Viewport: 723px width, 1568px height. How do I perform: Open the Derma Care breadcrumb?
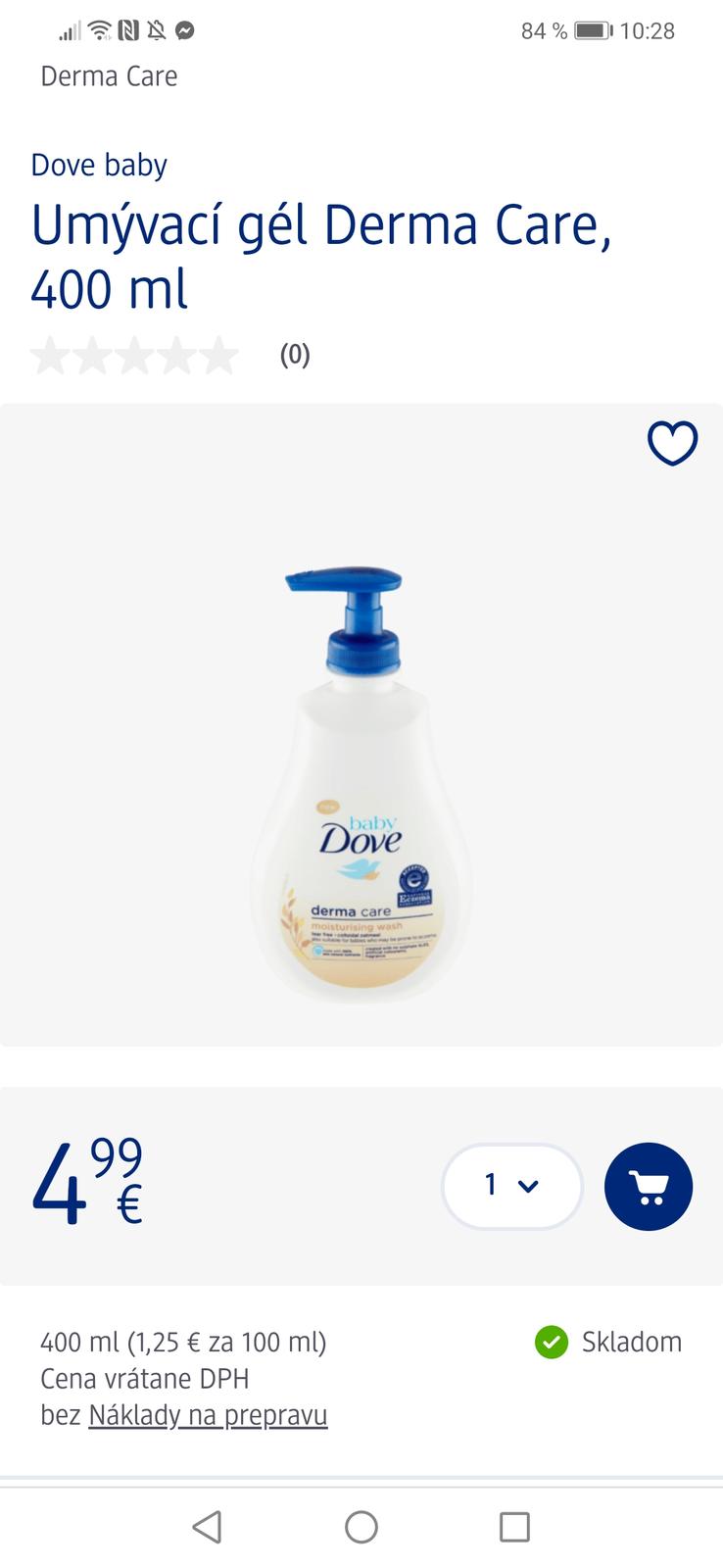click(x=109, y=76)
